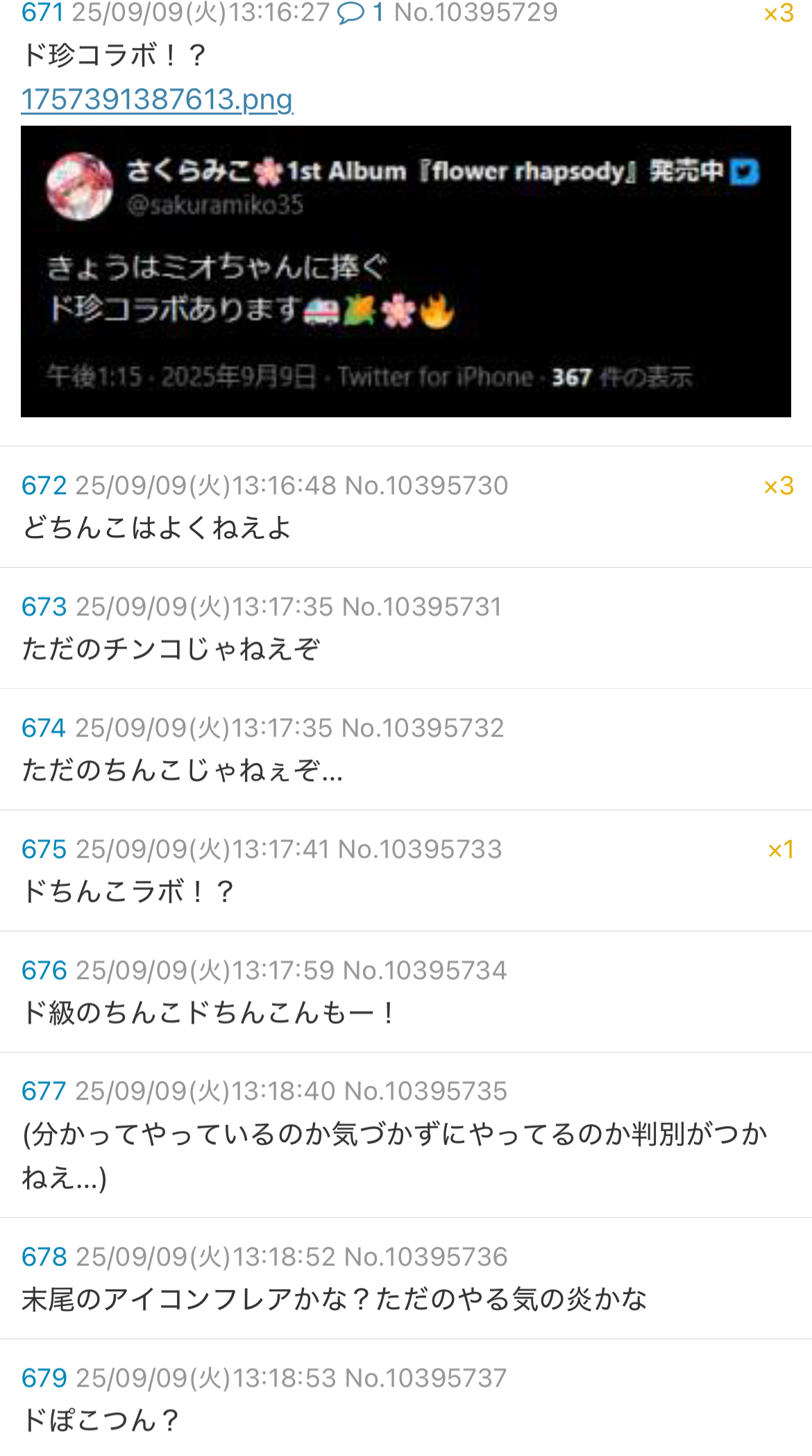Select post number 672
812x1456 pixels.
pos(44,485)
